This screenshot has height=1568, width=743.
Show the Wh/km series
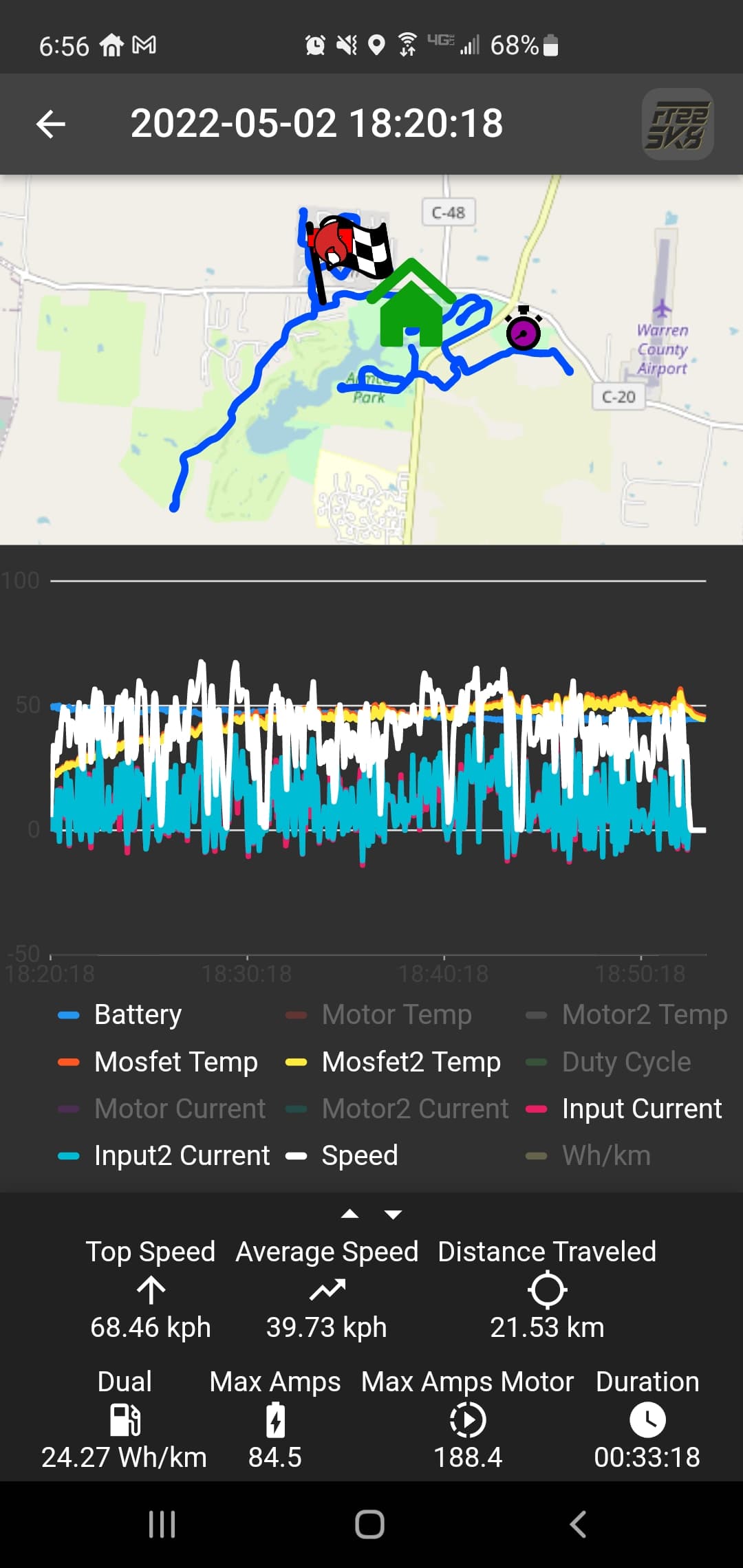588,1155
